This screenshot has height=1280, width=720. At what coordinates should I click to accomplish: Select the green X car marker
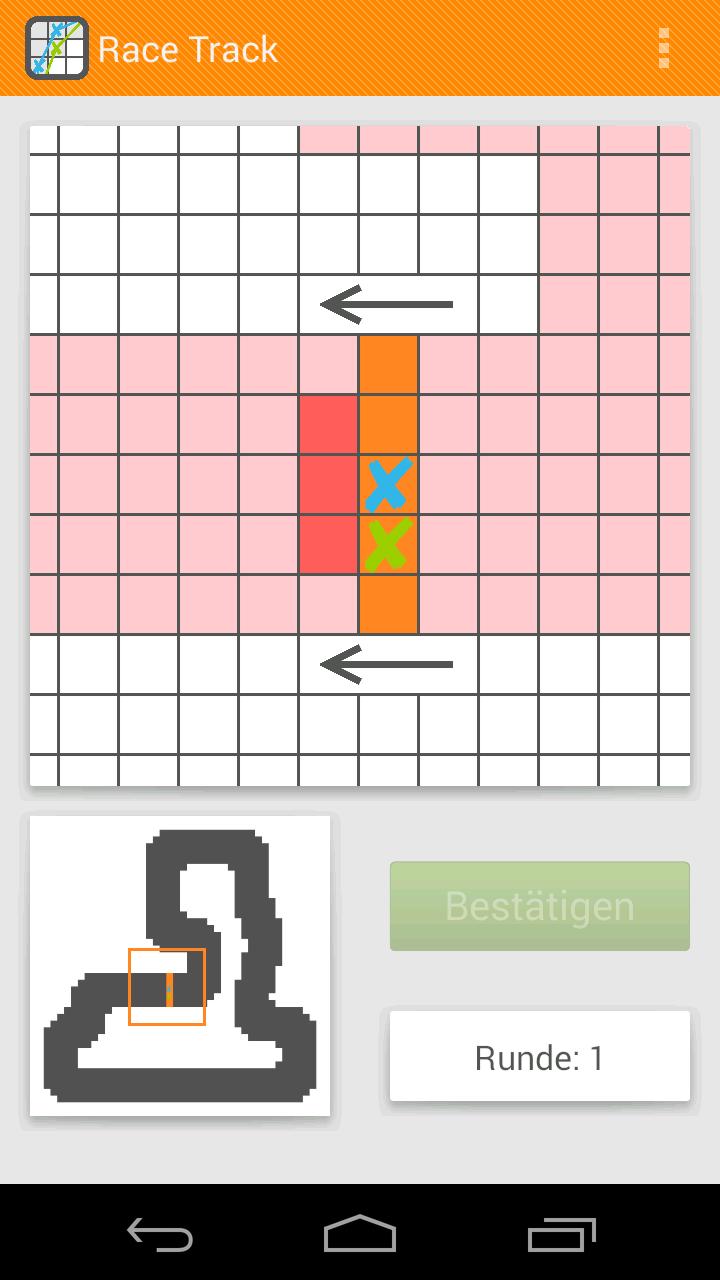[388, 545]
